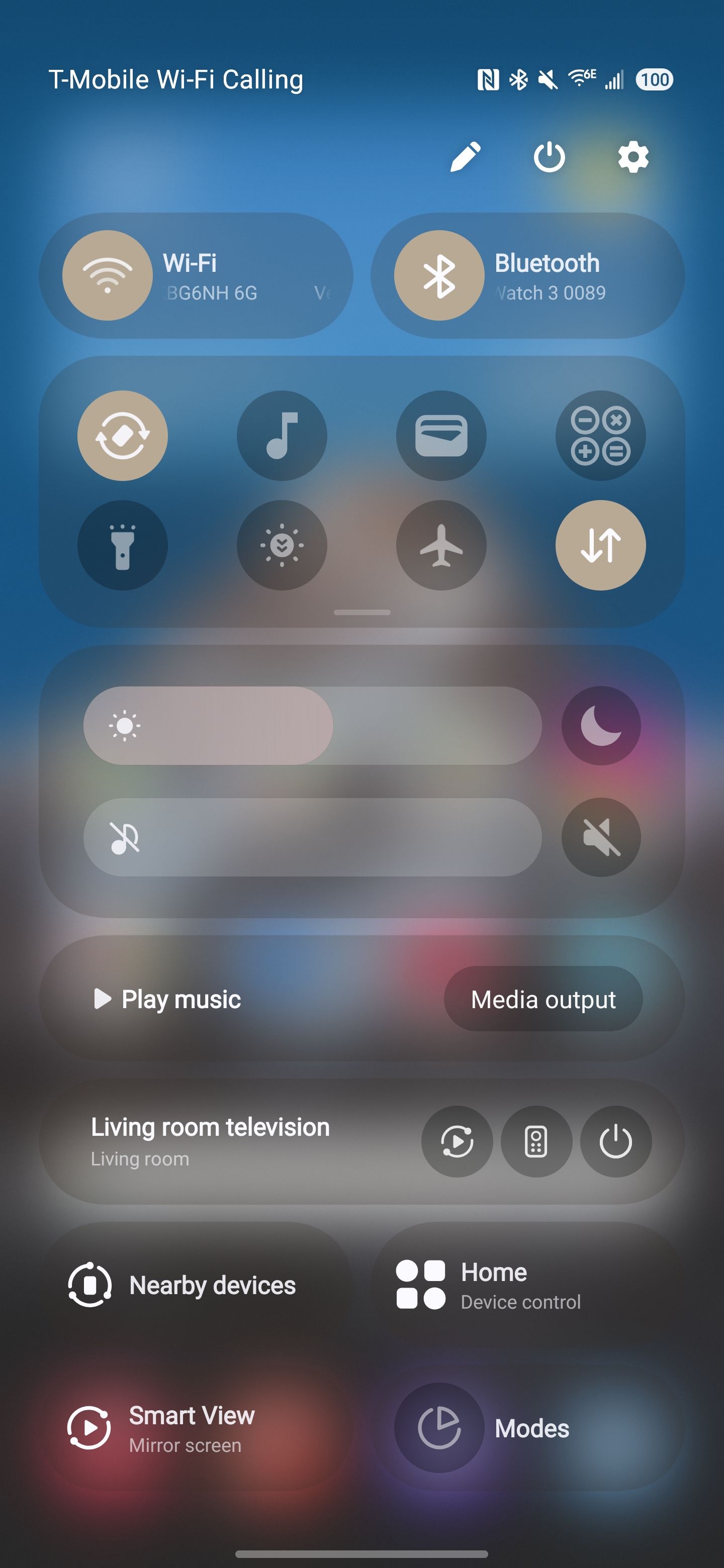Tap the remote control icon for Living room television
Viewport: 724px width, 1568px height.
point(536,1141)
